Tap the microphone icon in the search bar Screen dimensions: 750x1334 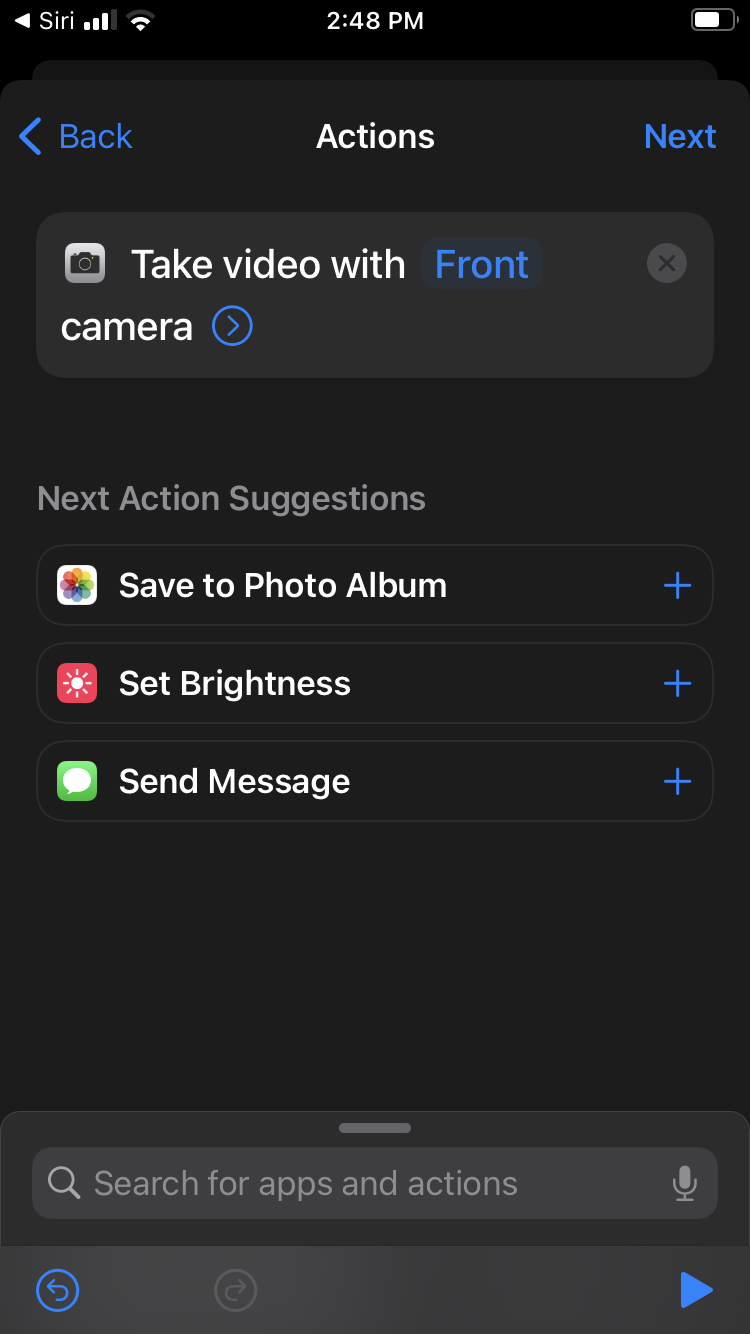pyautogui.click(x=685, y=1183)
